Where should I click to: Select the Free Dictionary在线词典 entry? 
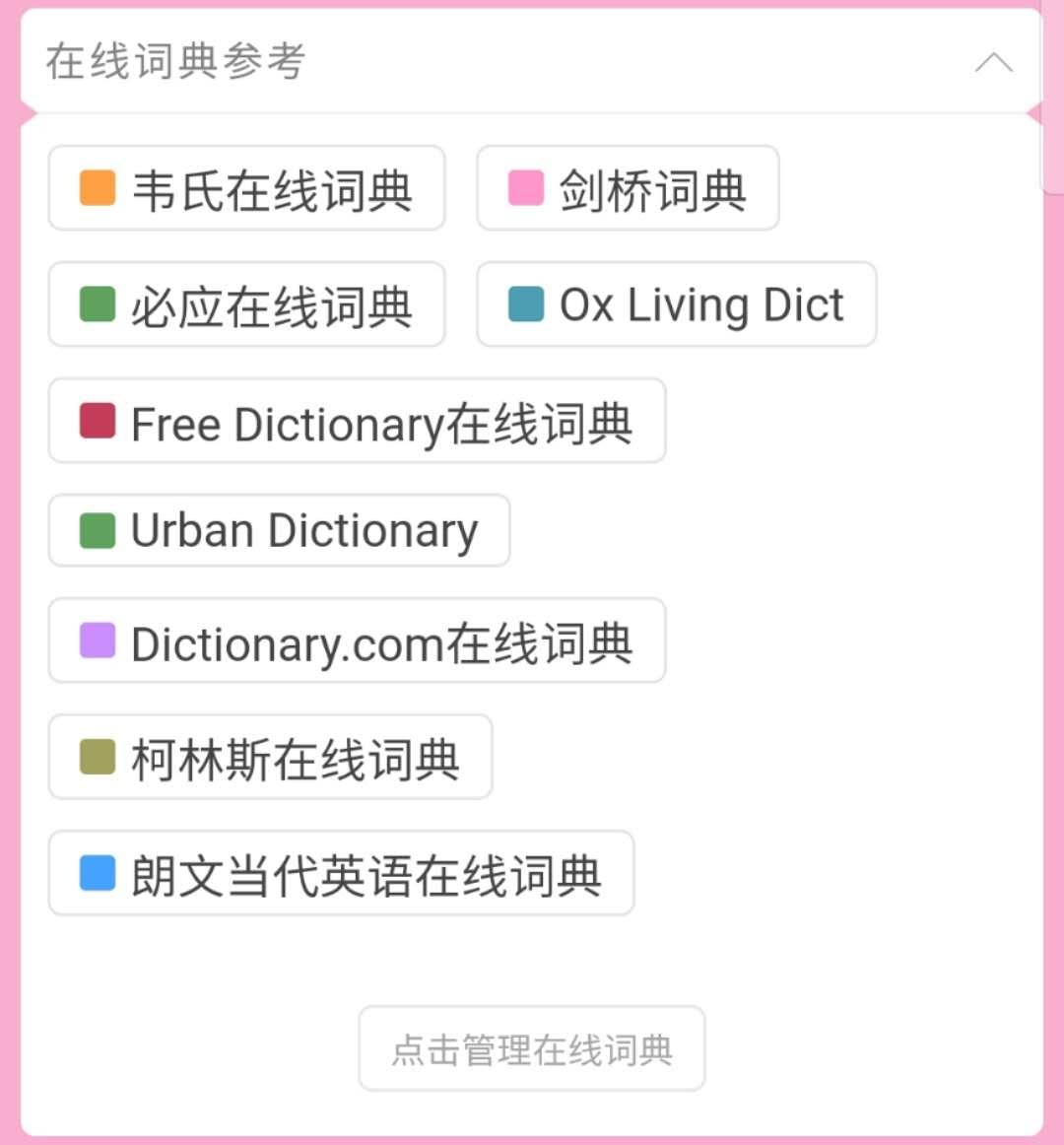[x=357, y=422]
